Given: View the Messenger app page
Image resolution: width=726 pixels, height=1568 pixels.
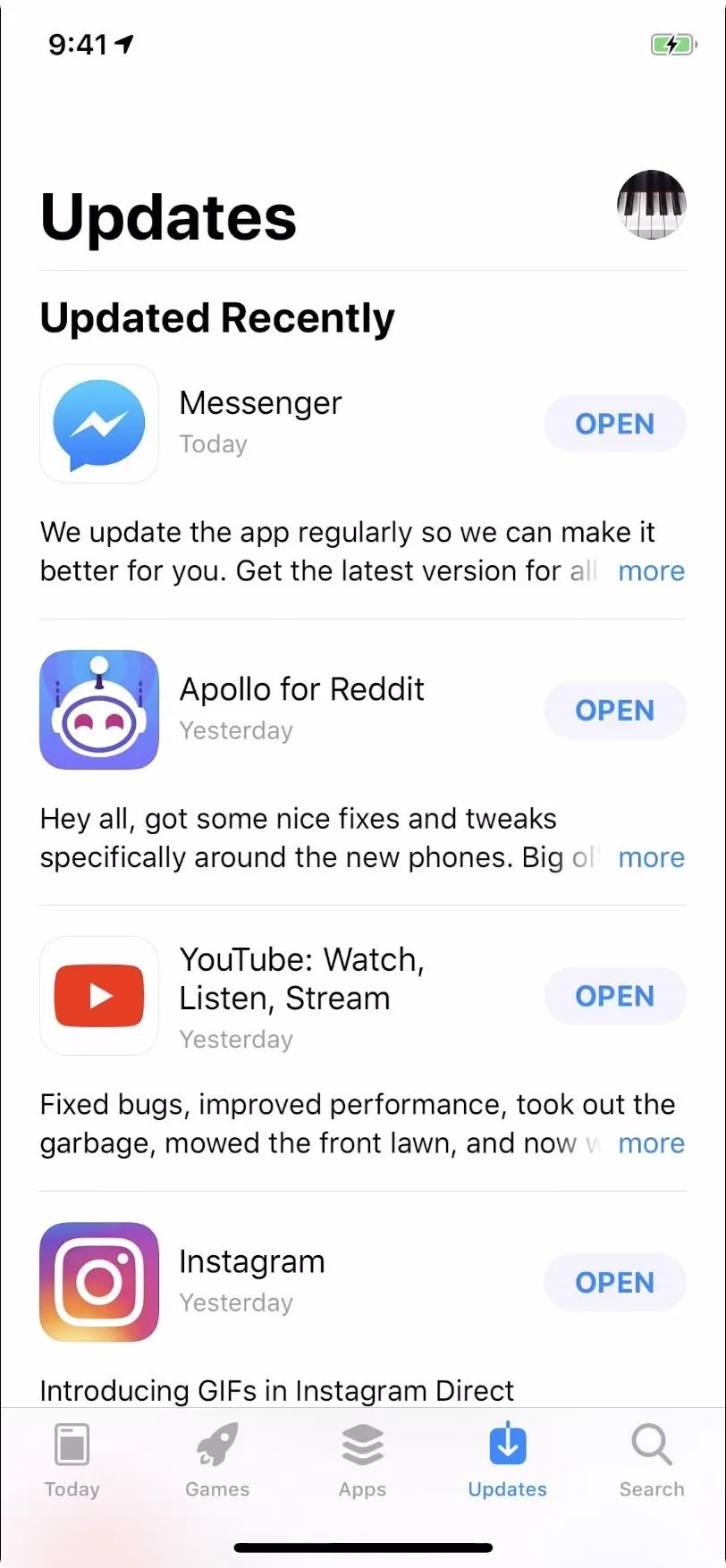Looking at the screenshot, I should pos(99,424).
